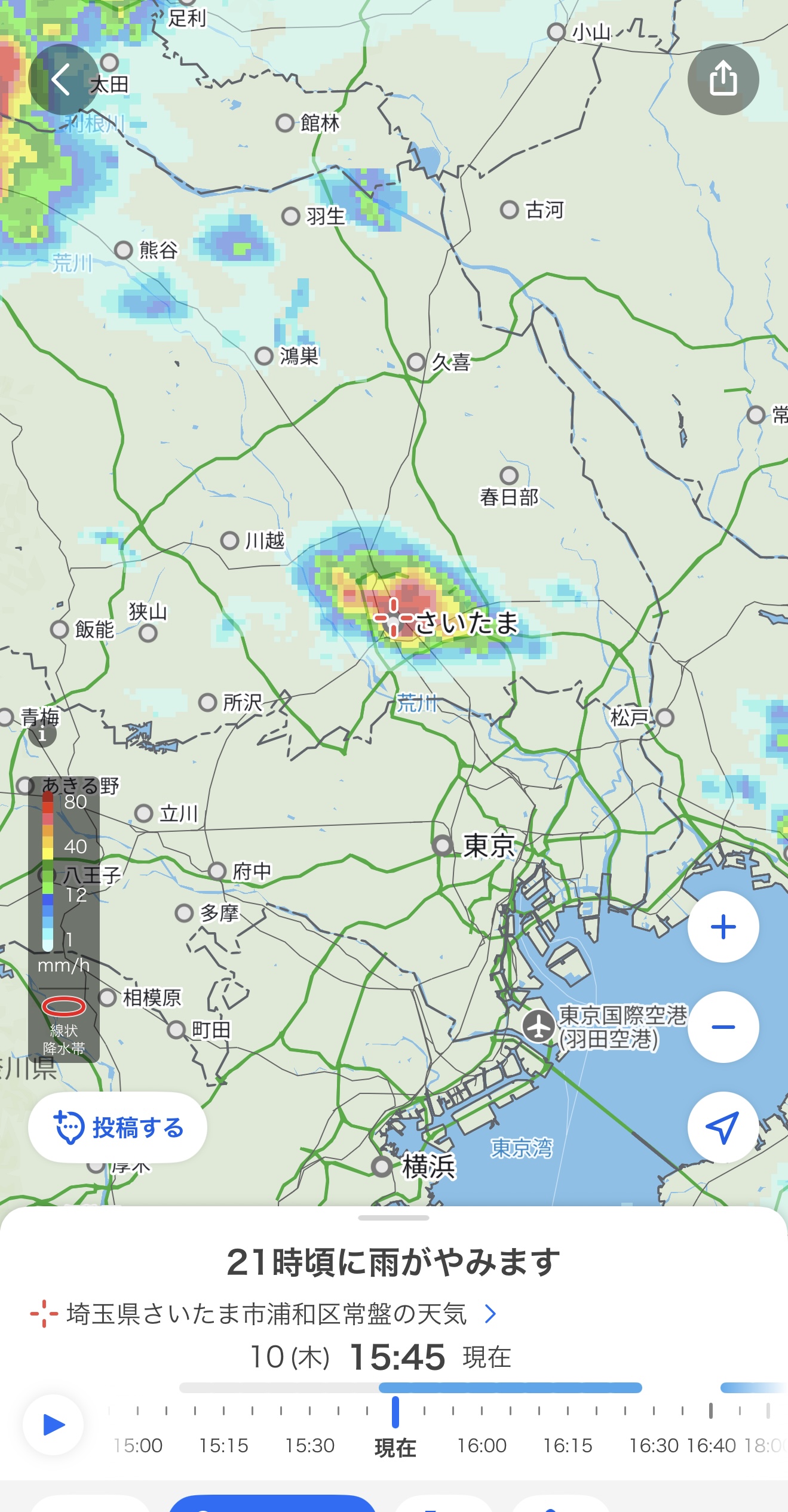Zoom out with the minus button
Image resolution: width=788 pixels, height=1512 pixels.
click(x=723, y=1027)
